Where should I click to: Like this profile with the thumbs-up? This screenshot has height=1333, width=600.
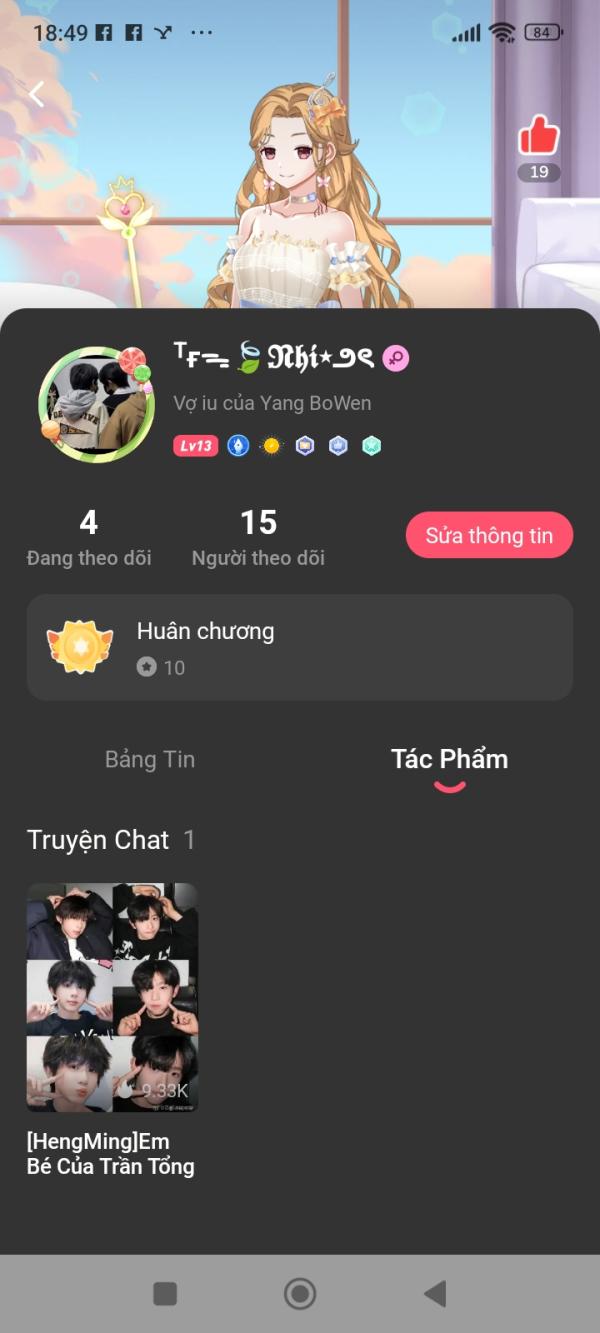[x=539, y=136]
